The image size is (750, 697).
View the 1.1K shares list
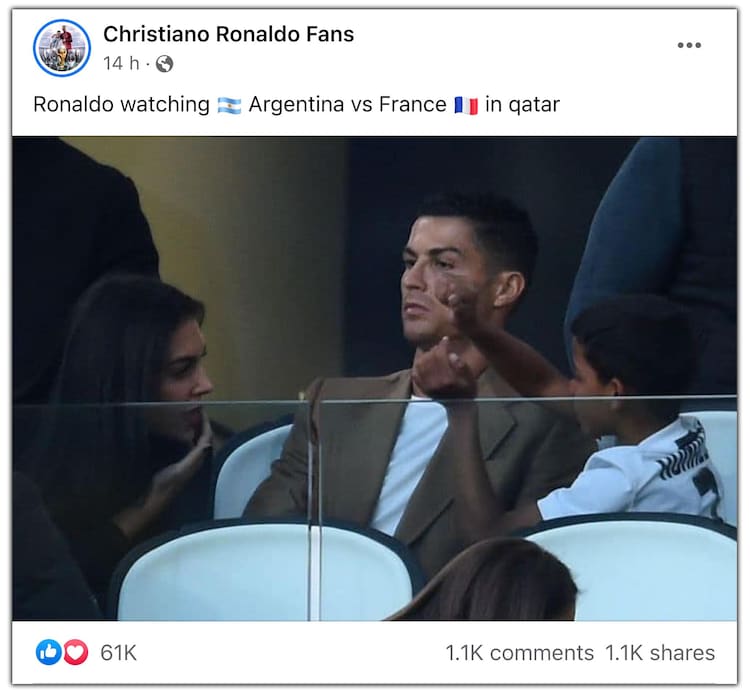tap(660, 653)
